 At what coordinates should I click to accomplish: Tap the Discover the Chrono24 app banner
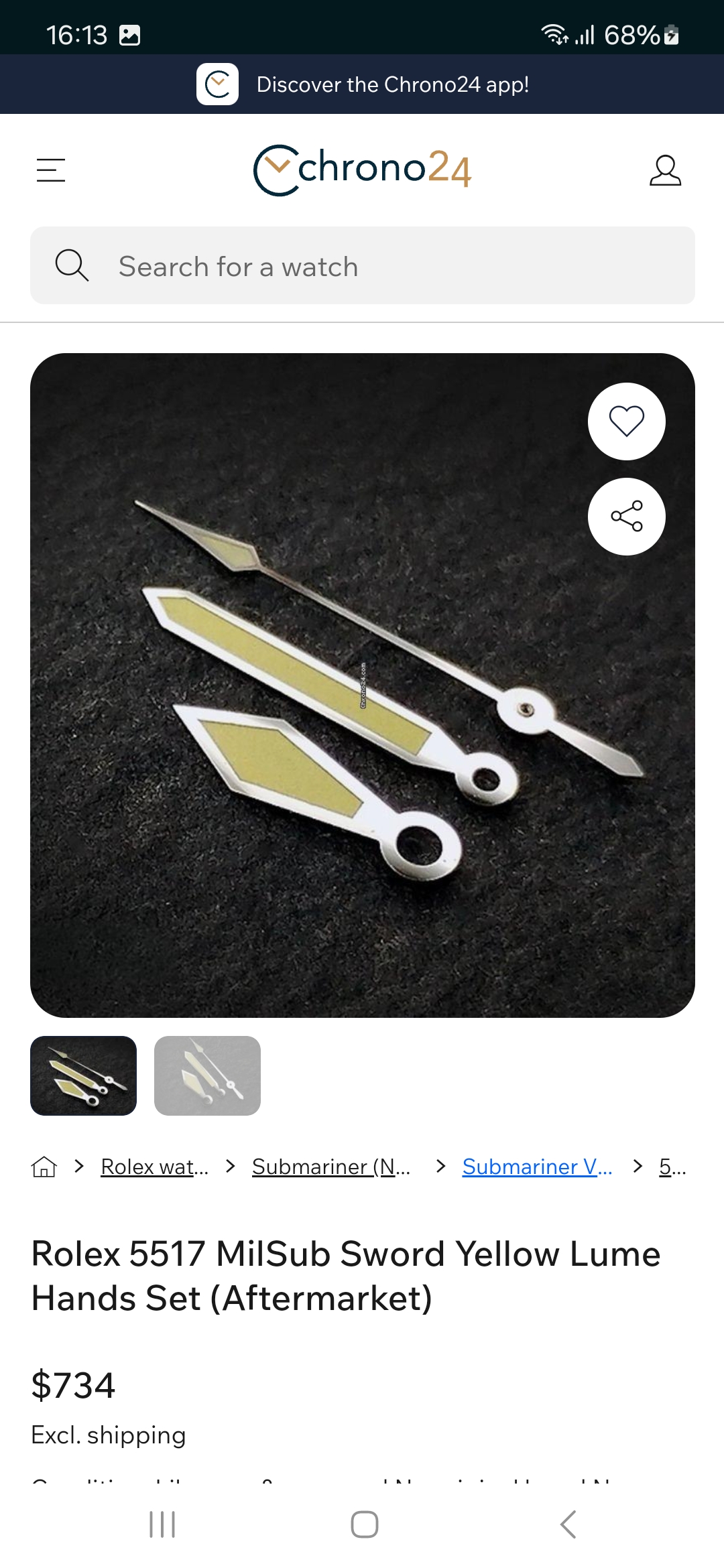pyautogui.click(x=362, y=84)
